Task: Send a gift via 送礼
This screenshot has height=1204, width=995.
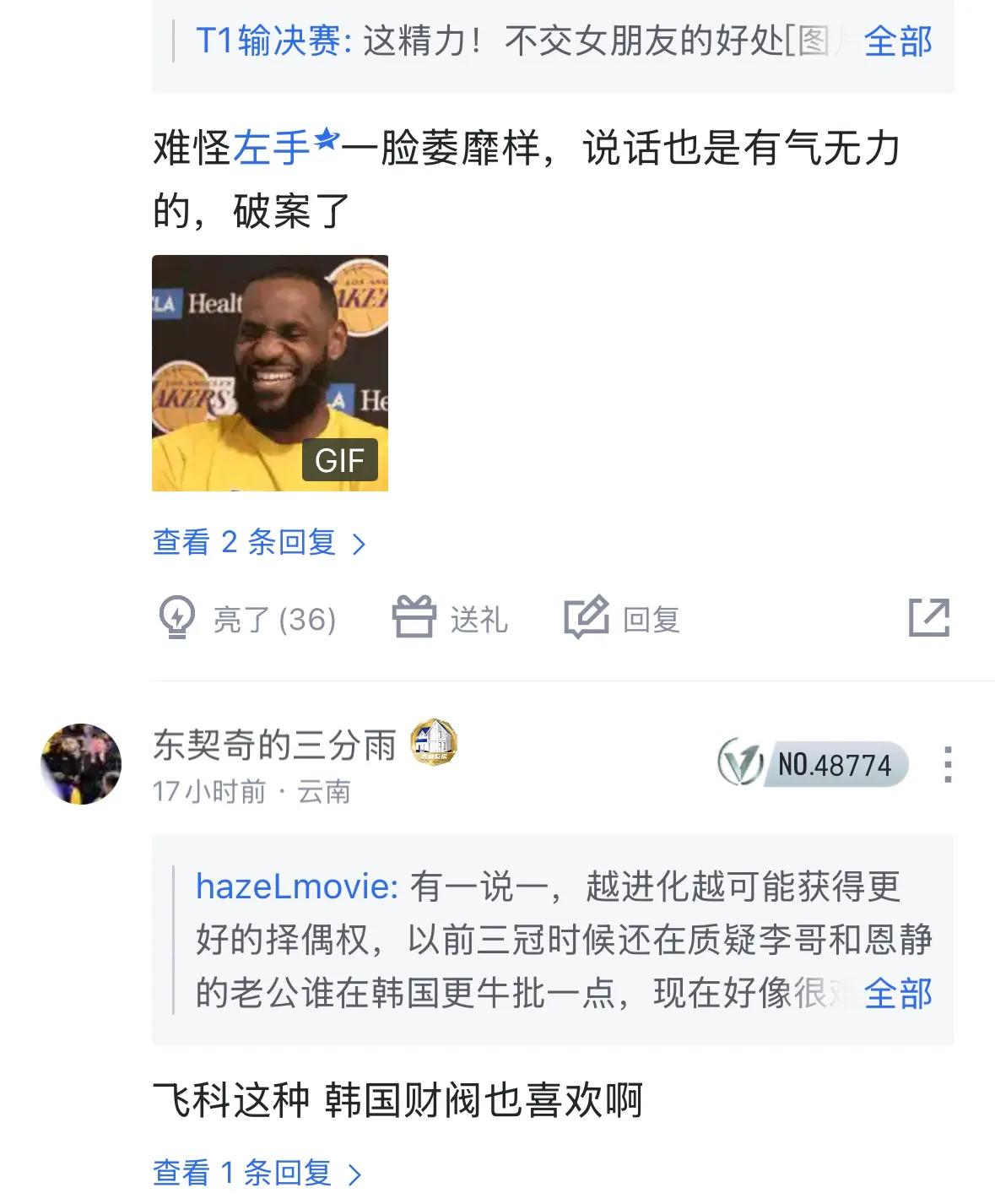Action: 451,619
